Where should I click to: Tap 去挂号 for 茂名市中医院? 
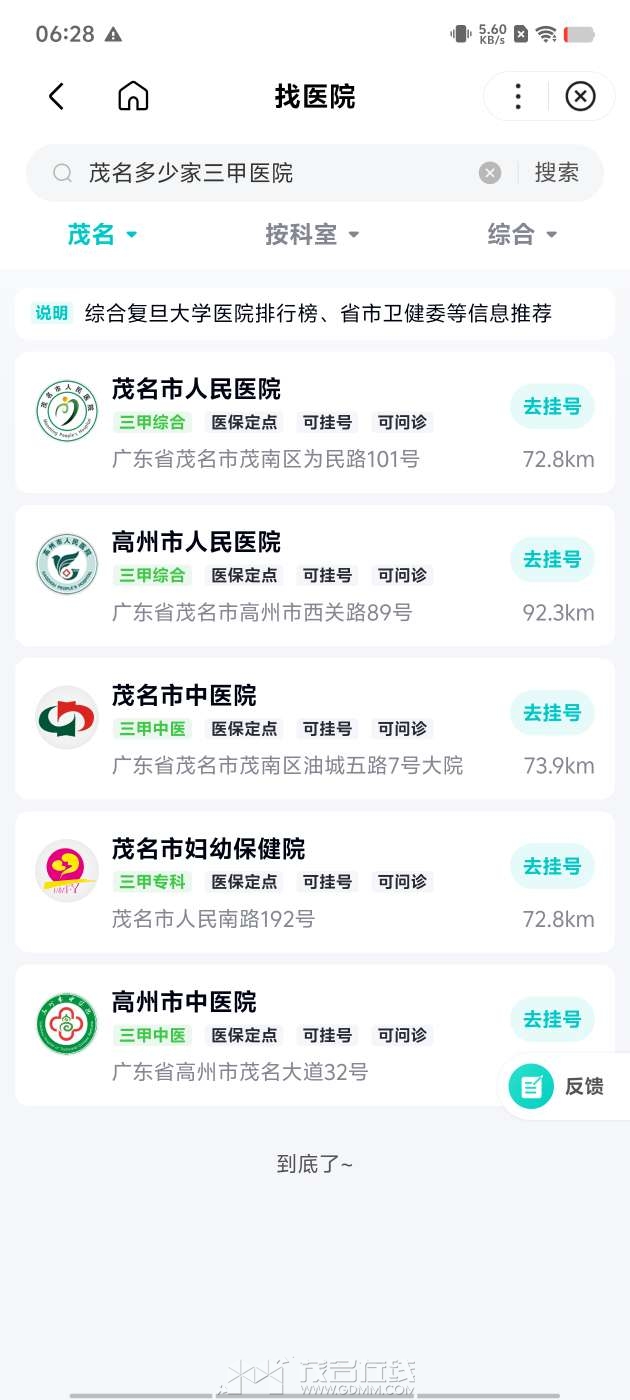[x=552, y=712]
